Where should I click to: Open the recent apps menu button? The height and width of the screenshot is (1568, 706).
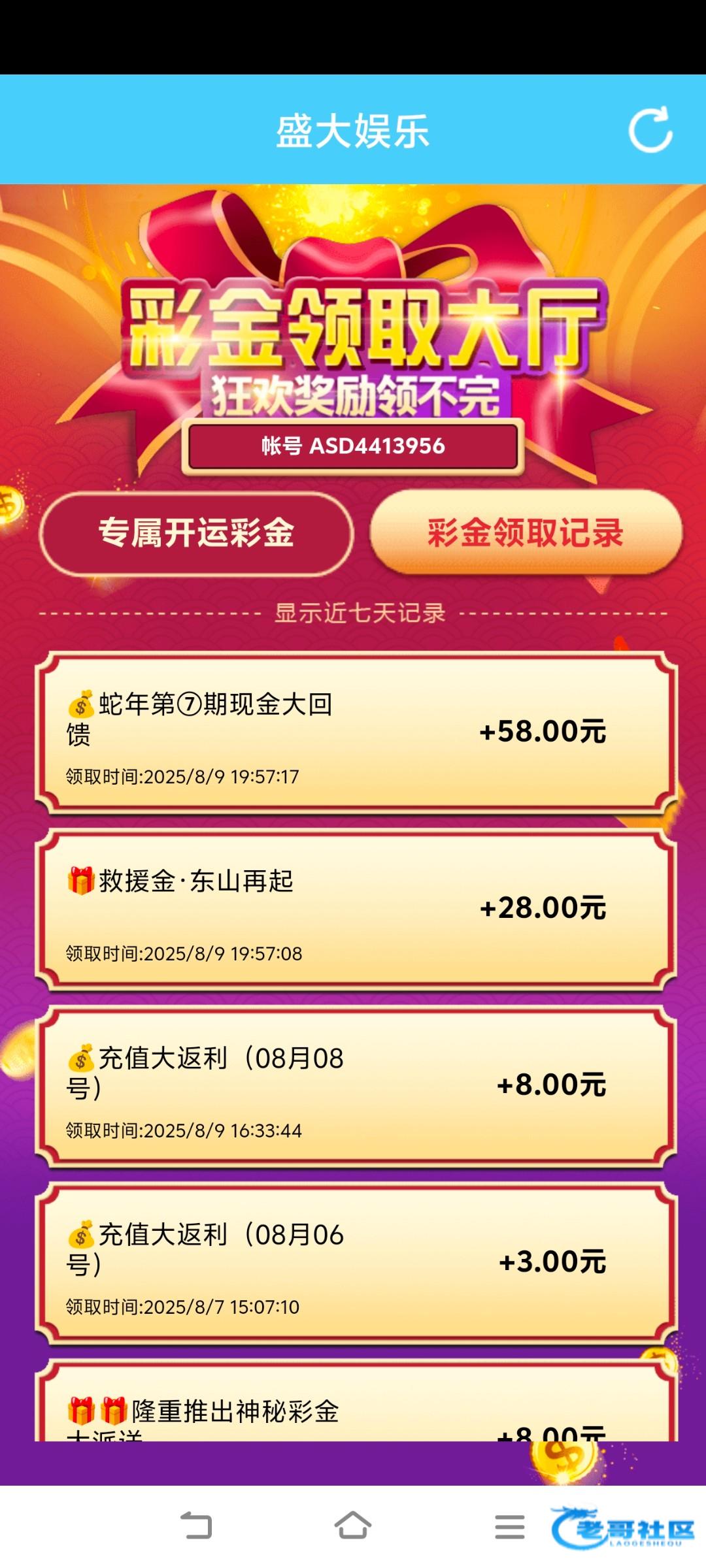[x=509, y=1526]
